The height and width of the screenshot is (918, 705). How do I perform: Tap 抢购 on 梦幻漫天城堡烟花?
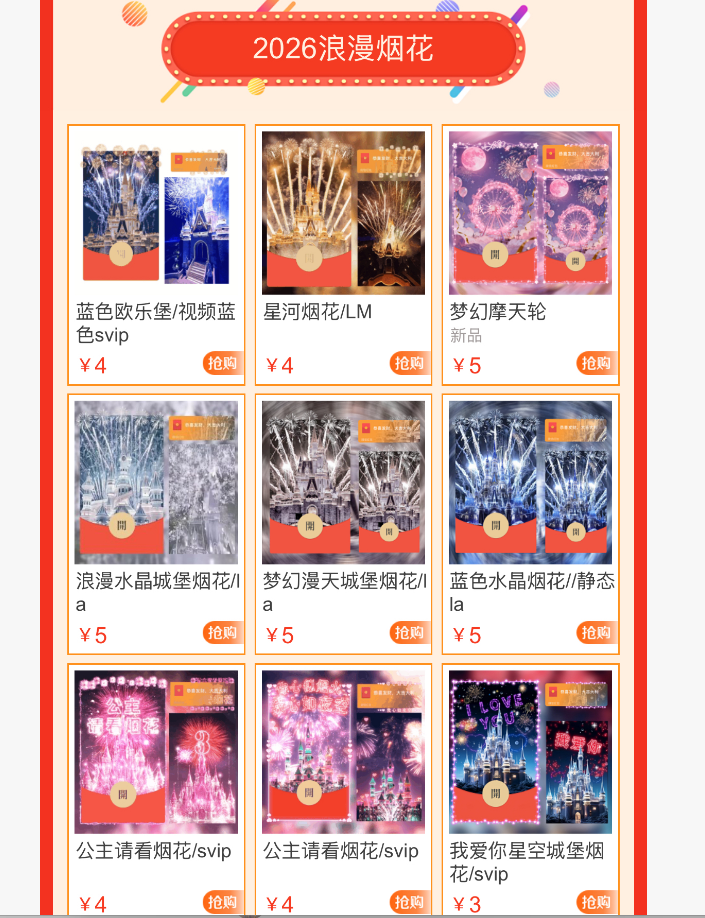tap(409, 632)
